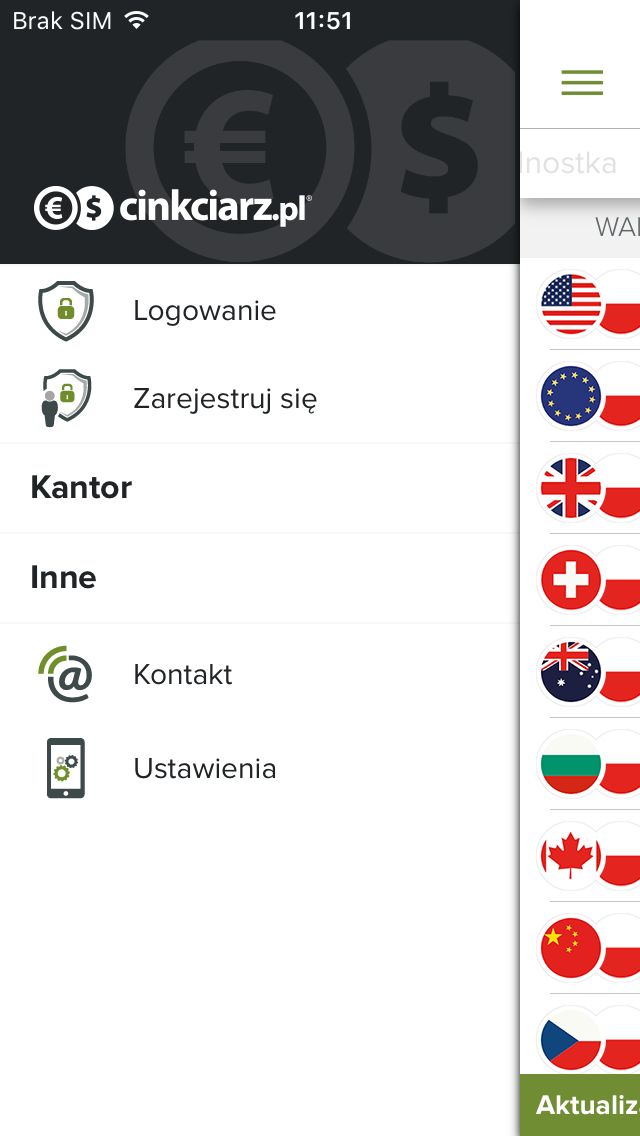The image size is (640, 1136).
Task: Open the Canadian dollar currency row
Action: tap(581, 856)
